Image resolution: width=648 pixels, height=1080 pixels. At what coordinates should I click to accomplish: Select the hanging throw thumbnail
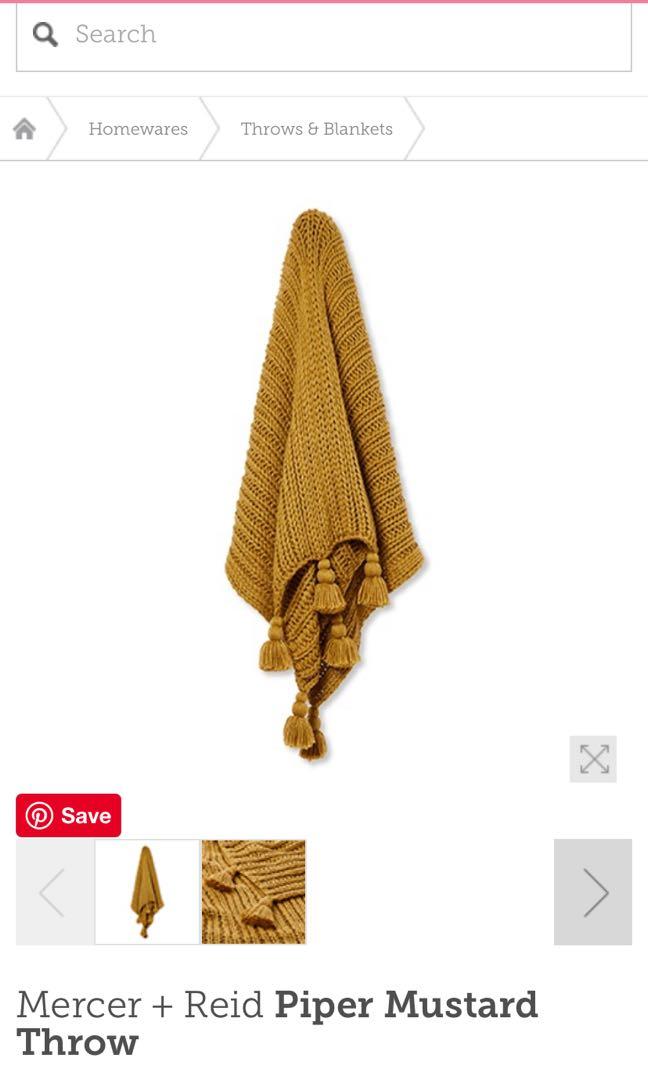pos(147,892)
